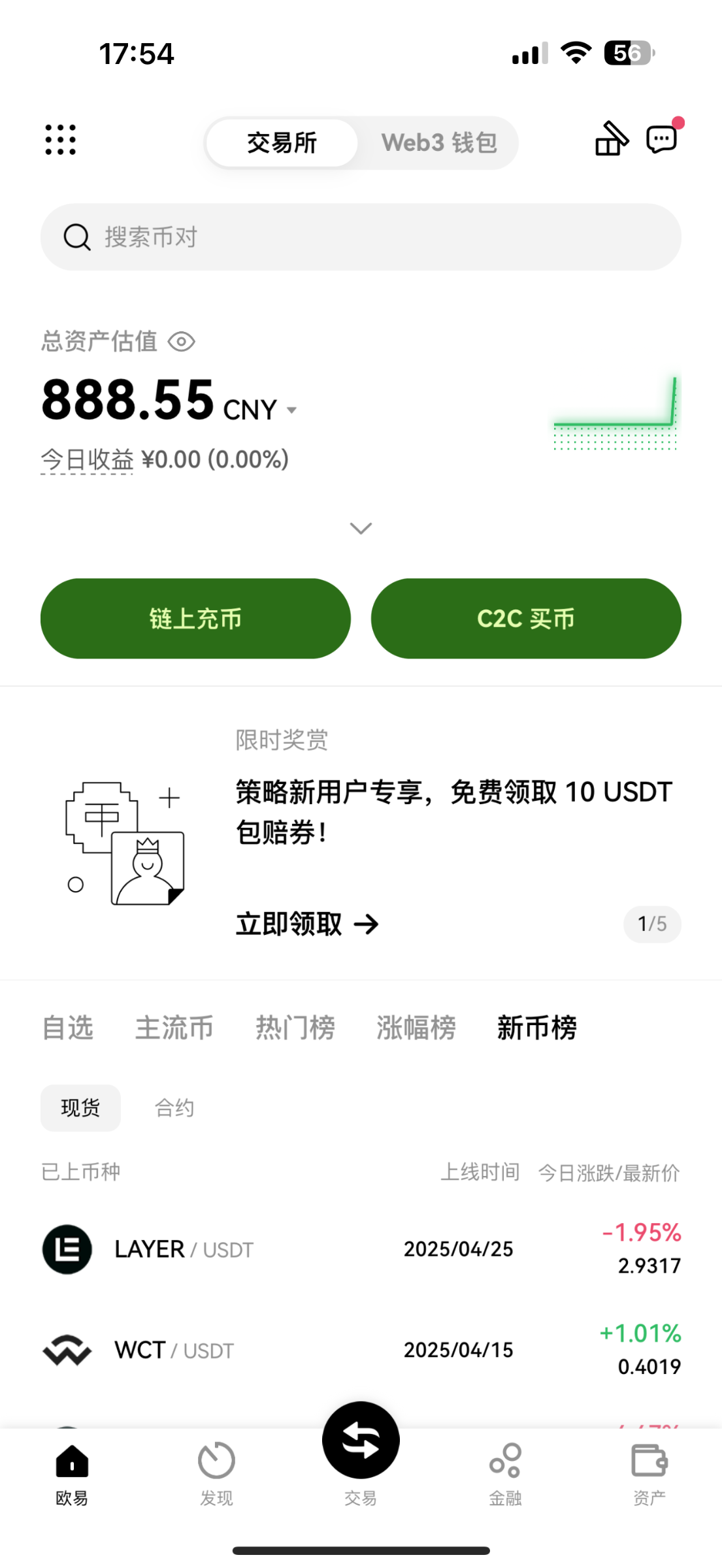The width and height of the screenshot is (722, 1568).
Task: Switch to 自选 list tab
Action: 67,1028
